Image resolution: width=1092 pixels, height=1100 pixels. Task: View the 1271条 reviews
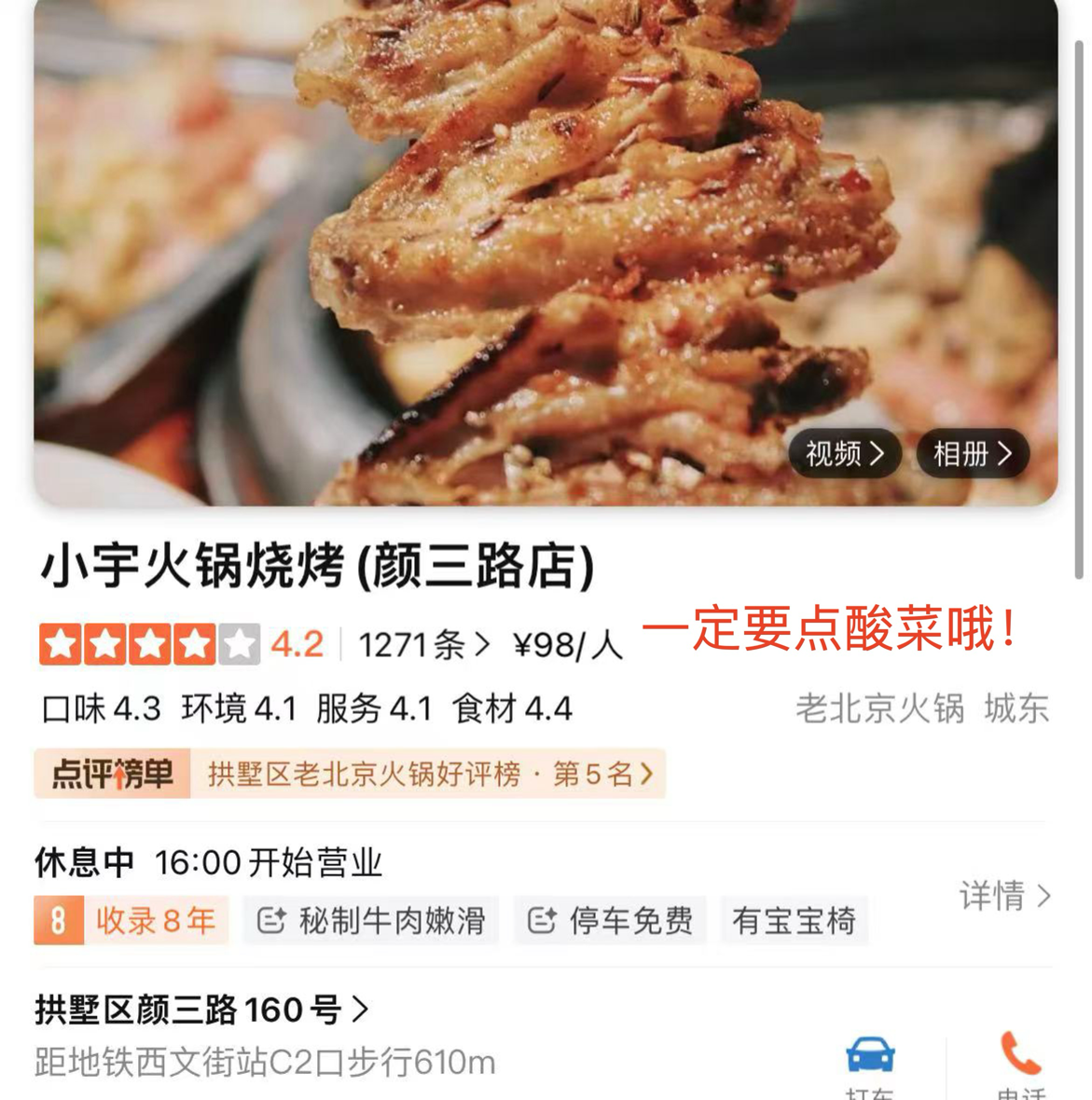click(x=423, y=645)
